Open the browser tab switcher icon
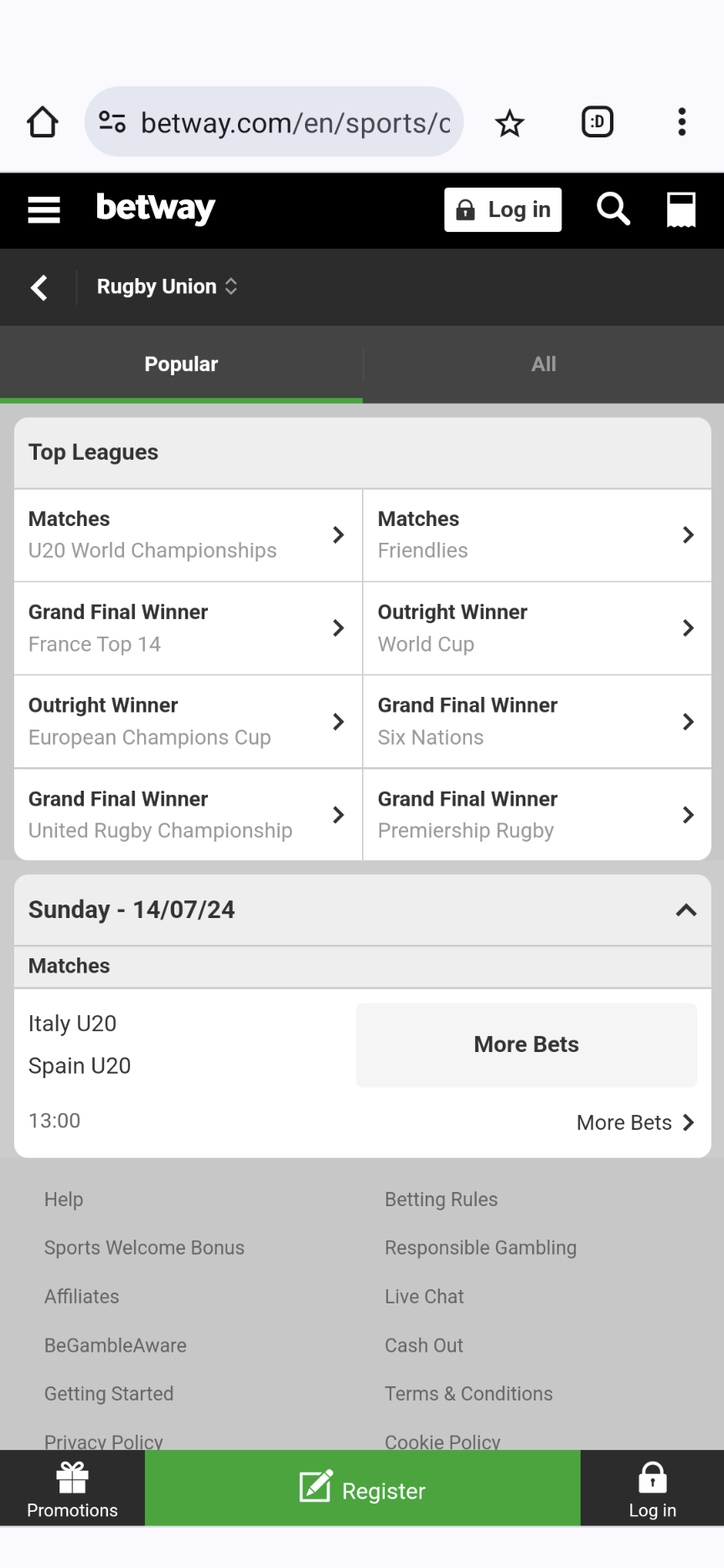 point(597,121)
